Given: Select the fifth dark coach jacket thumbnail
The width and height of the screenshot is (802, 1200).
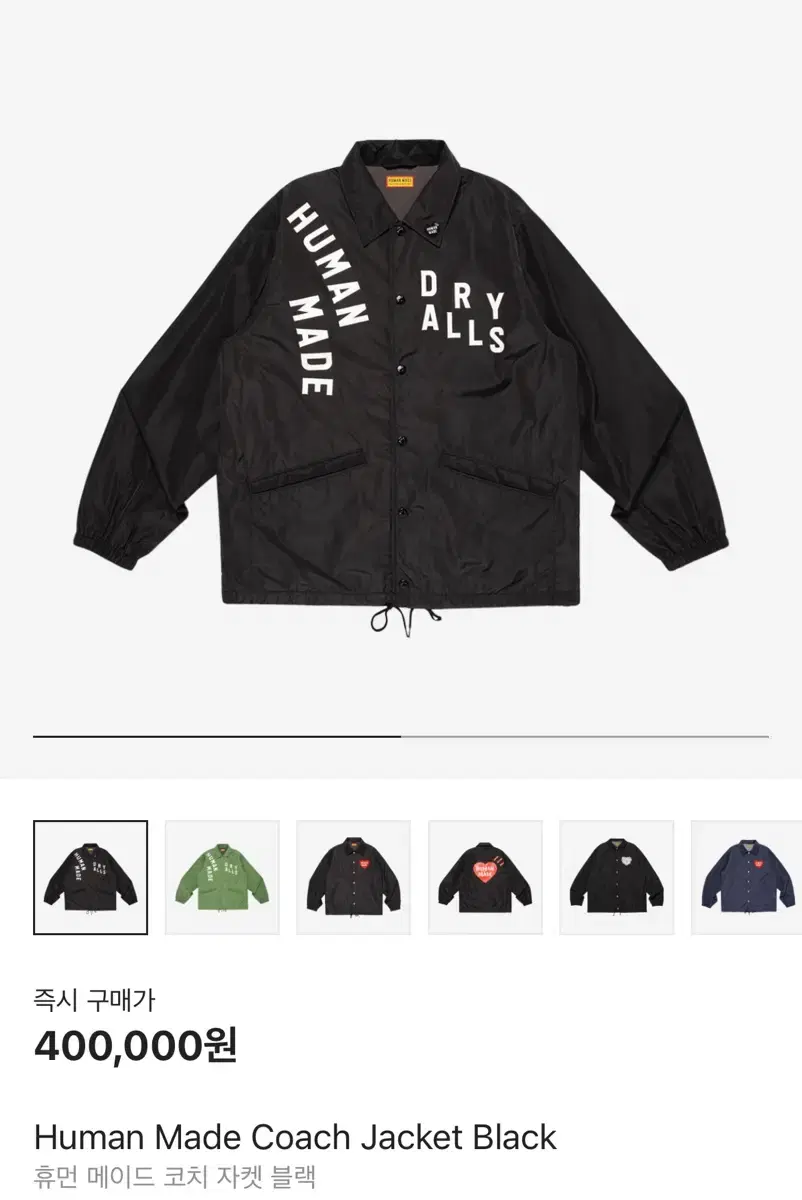Looking at the screenshot, I should click(618, 880).
